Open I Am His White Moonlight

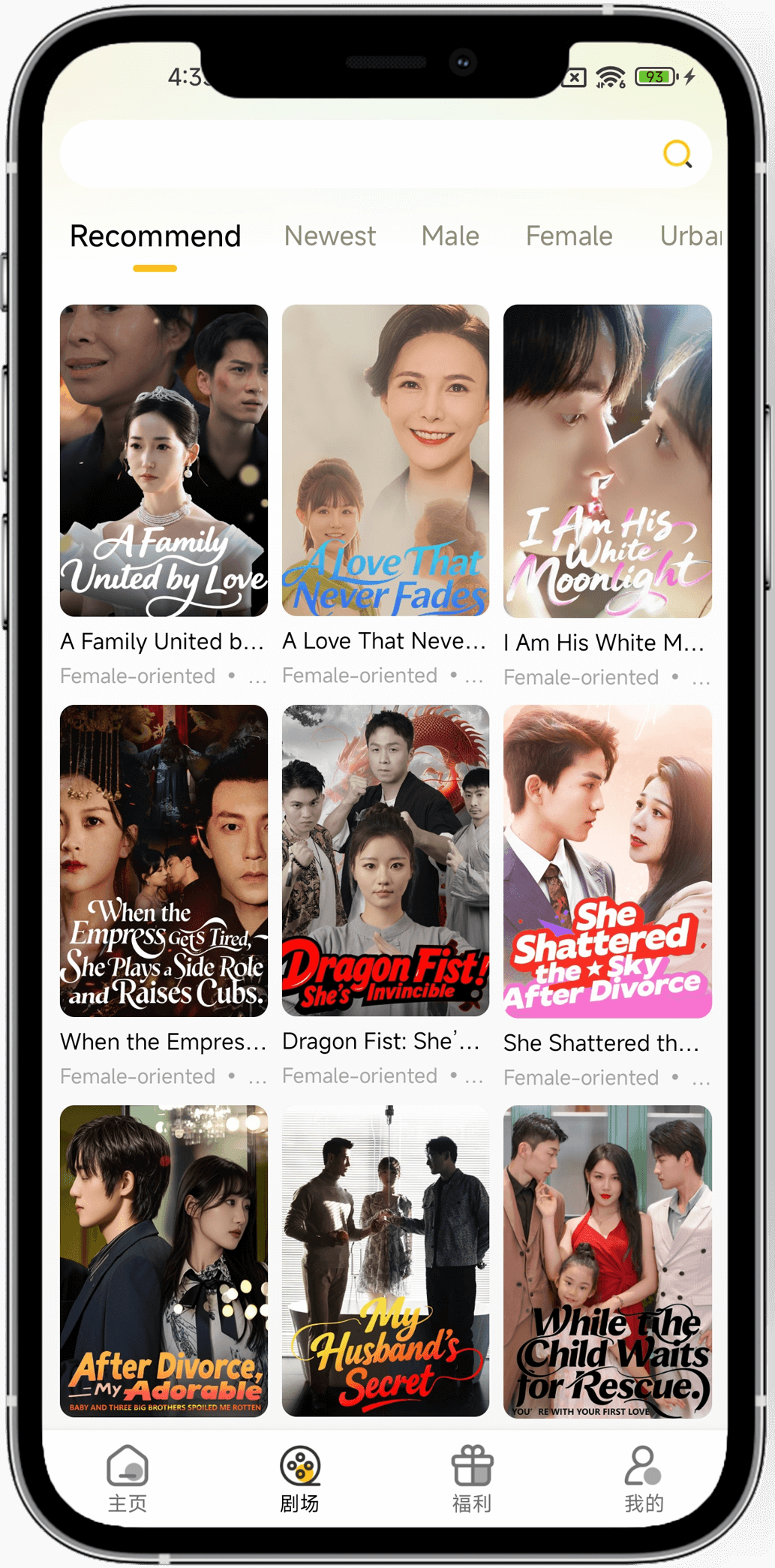tap(607, 460)
